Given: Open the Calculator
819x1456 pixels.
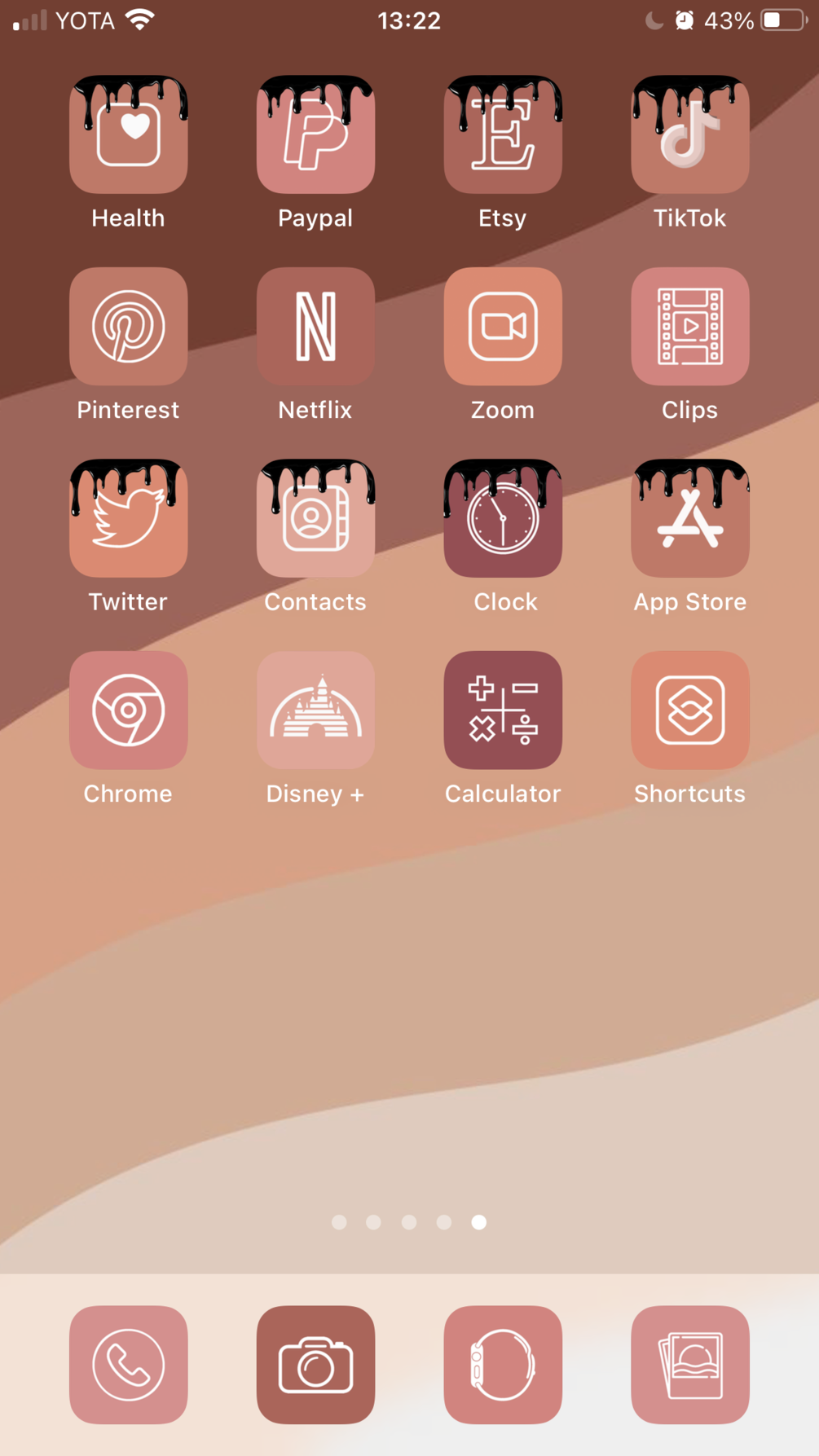Looking at the screenshot, I should pyautogui.click(x=503, y=710).
